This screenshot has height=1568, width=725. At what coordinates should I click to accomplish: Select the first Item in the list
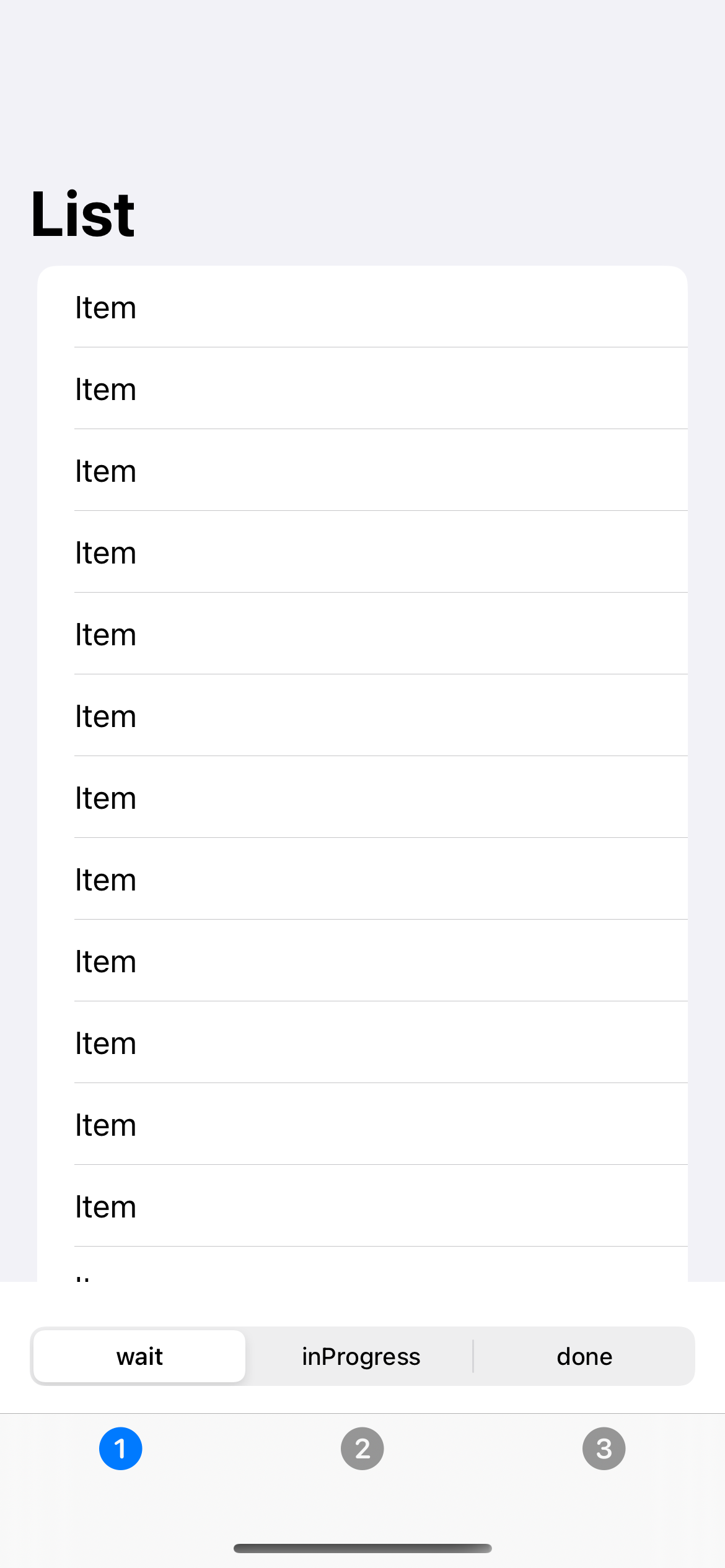pyautogui.click(x=362, y=308)
